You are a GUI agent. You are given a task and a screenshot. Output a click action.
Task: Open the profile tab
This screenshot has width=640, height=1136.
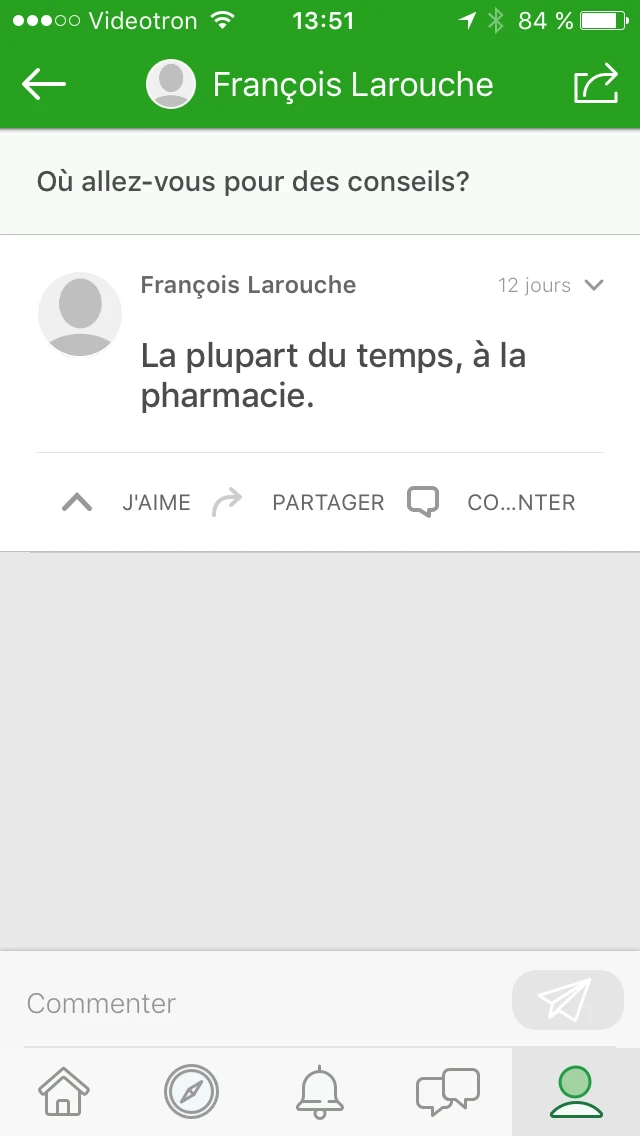click(x=576, y=1091)
